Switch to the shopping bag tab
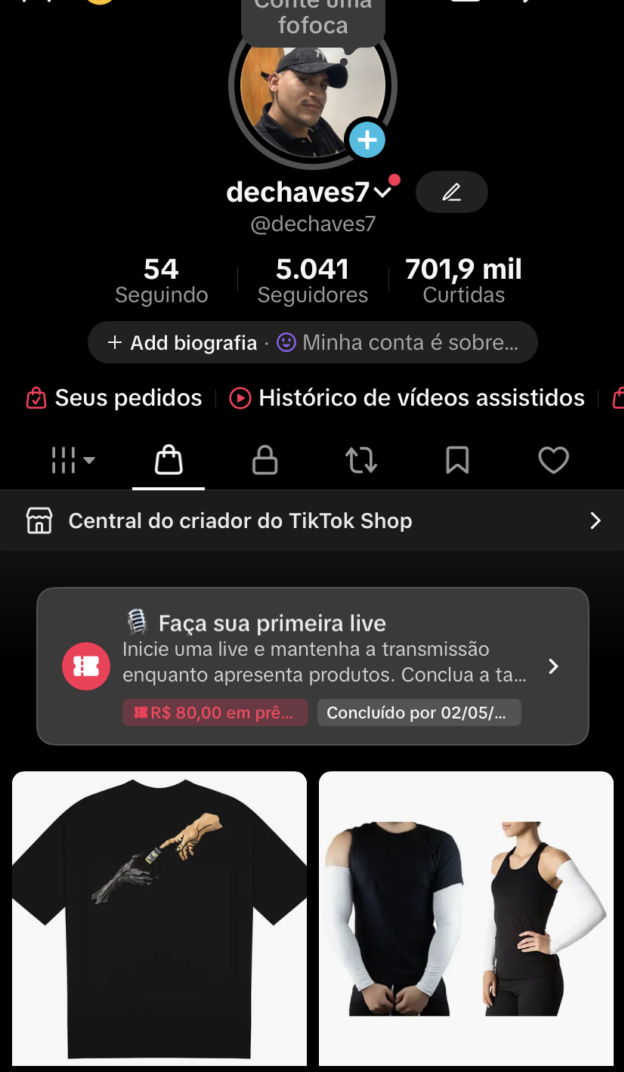 [168, 460]
